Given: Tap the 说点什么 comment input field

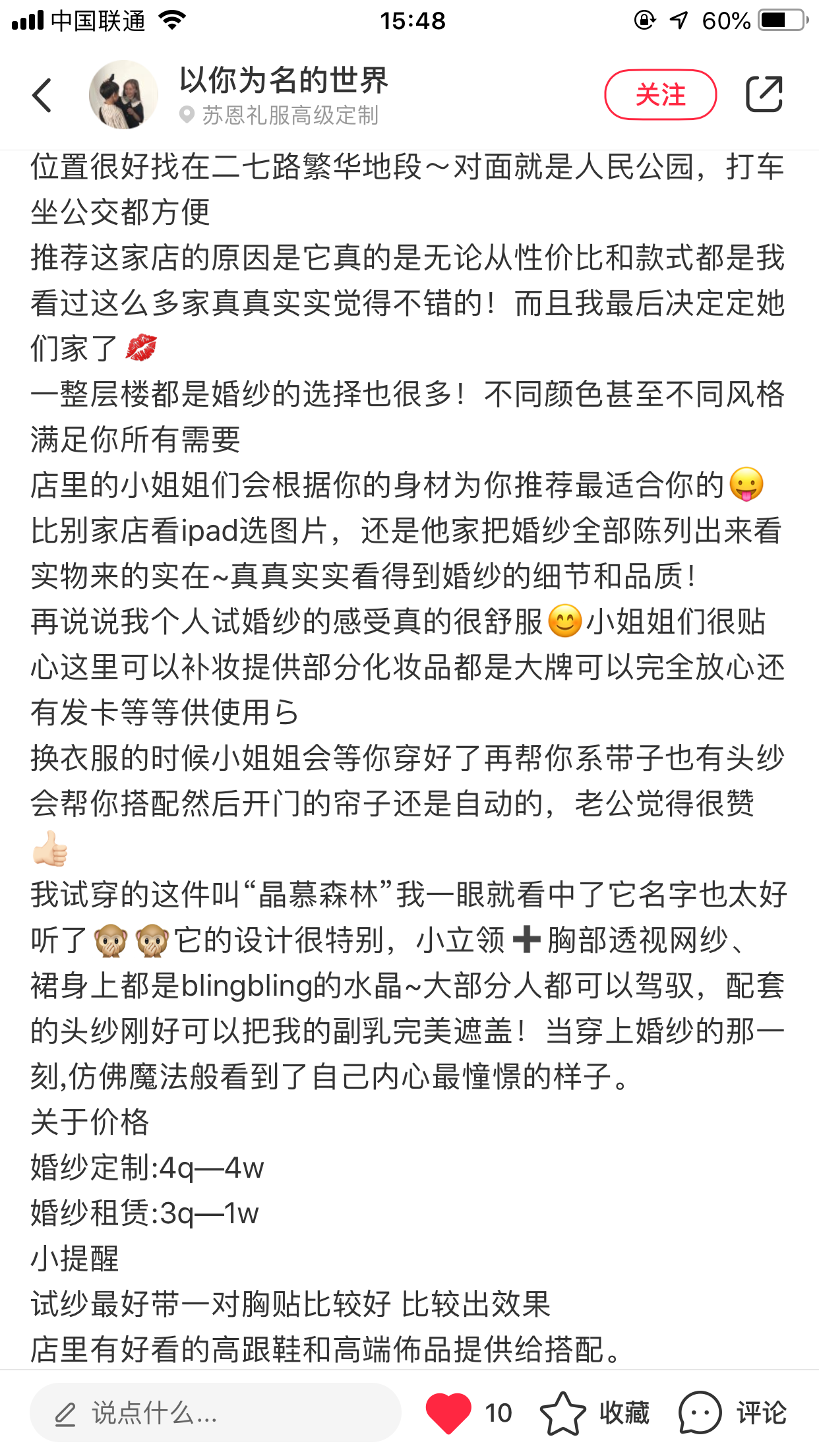Looking at the screenshot, I should 215,1413.
